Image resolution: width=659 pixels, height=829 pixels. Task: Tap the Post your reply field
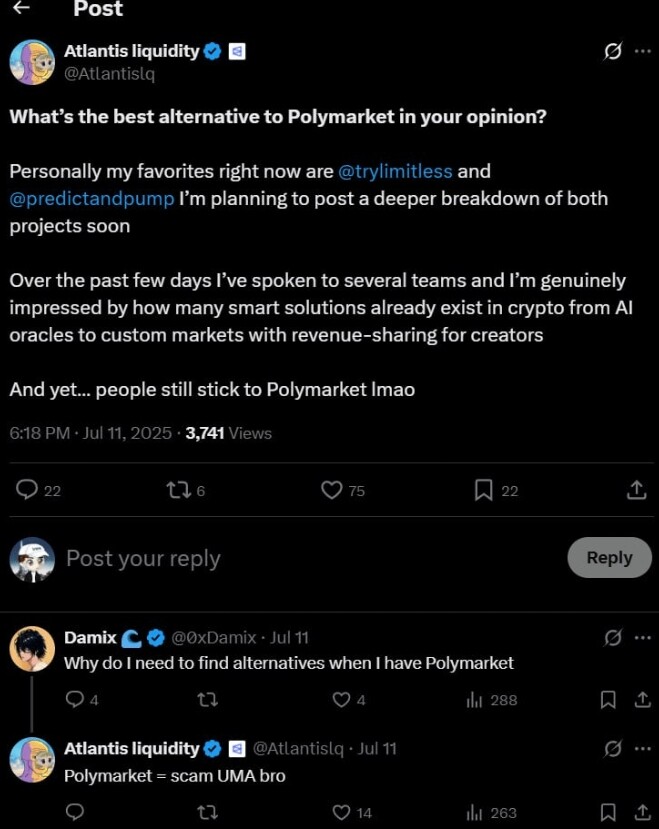(x=300, y=558)
